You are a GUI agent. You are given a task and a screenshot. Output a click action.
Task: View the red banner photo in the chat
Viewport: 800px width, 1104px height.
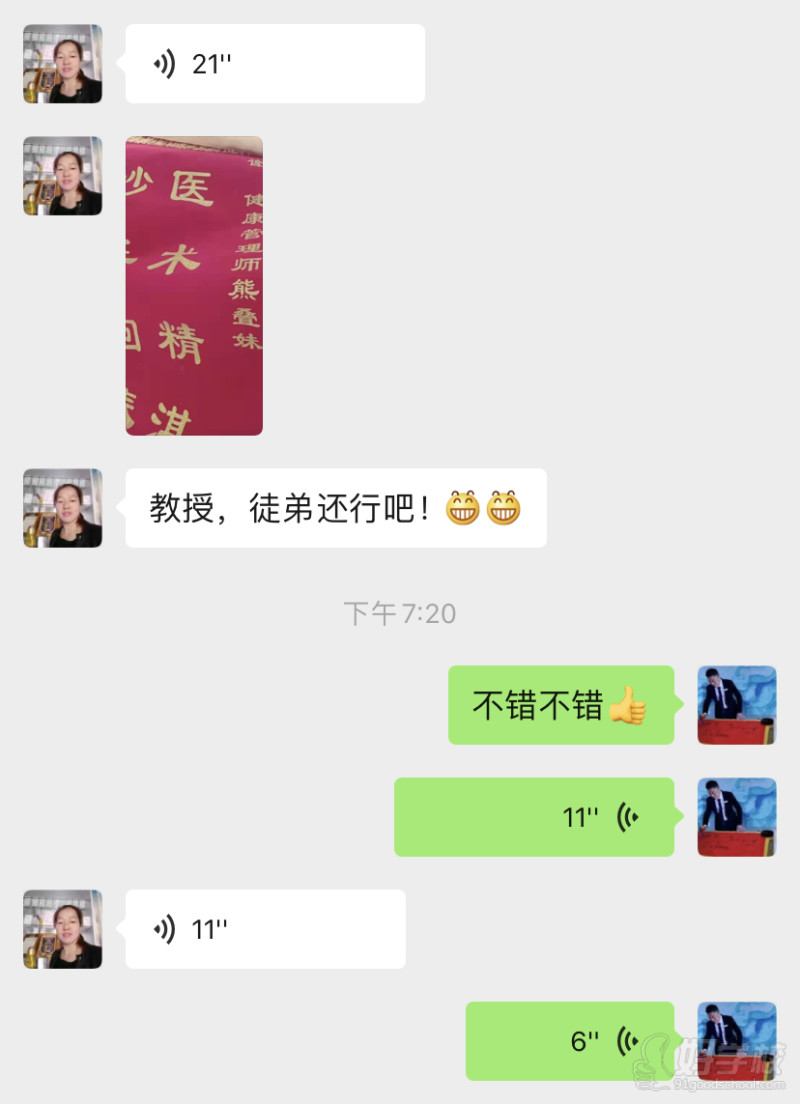click(x=194, y=286)
